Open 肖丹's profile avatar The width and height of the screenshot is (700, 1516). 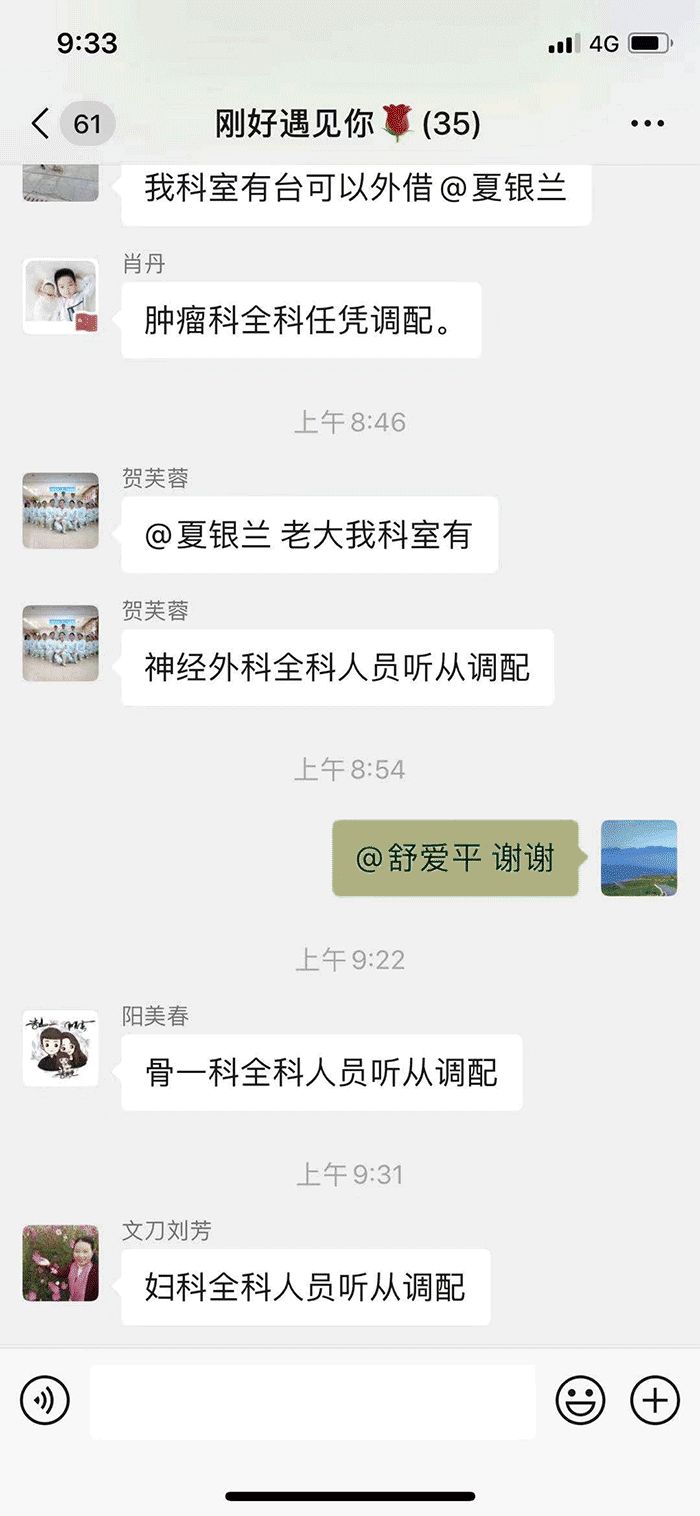[x=61, y=297]
